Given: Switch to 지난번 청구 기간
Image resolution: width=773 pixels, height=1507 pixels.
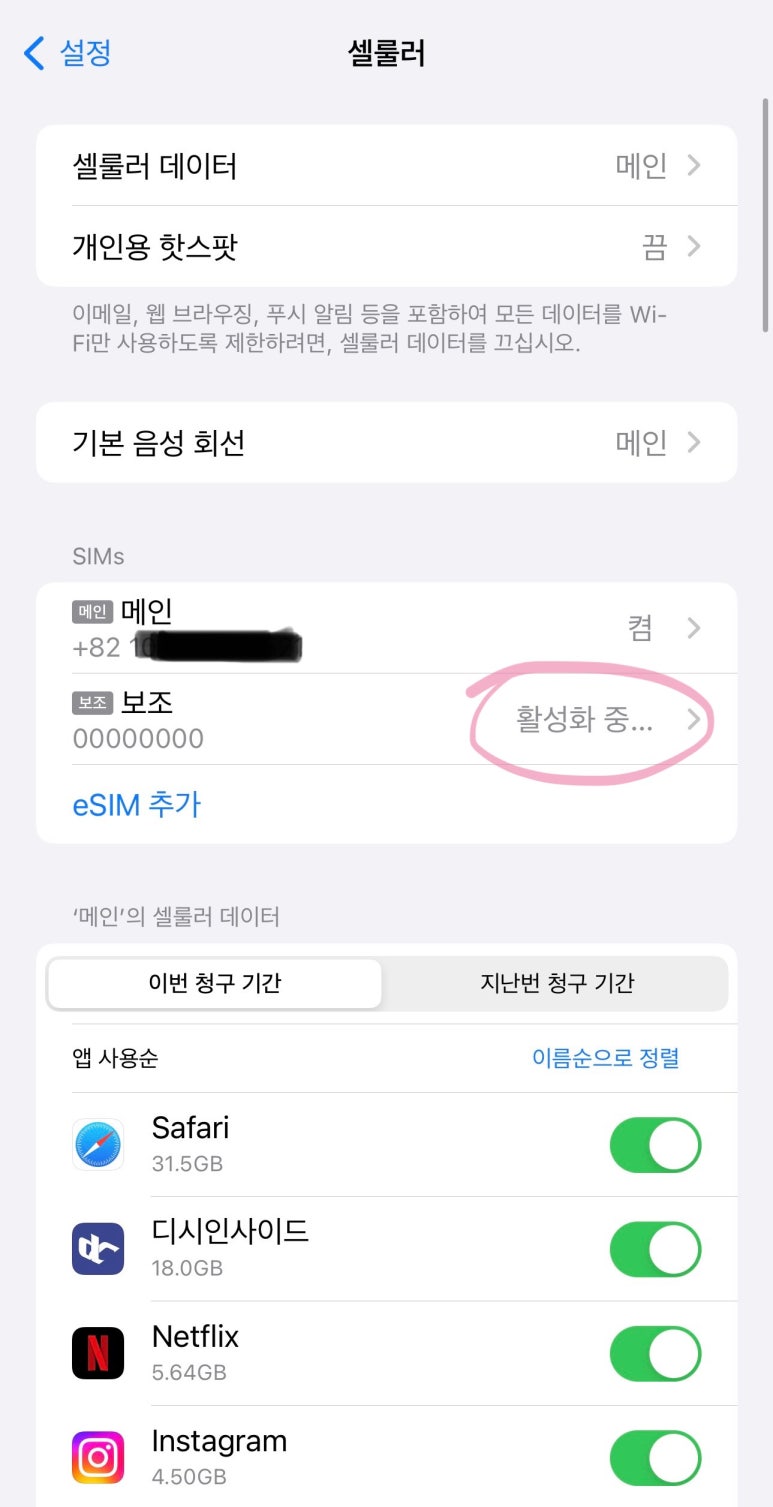Looking at the screenshot, I should [556, 983].
